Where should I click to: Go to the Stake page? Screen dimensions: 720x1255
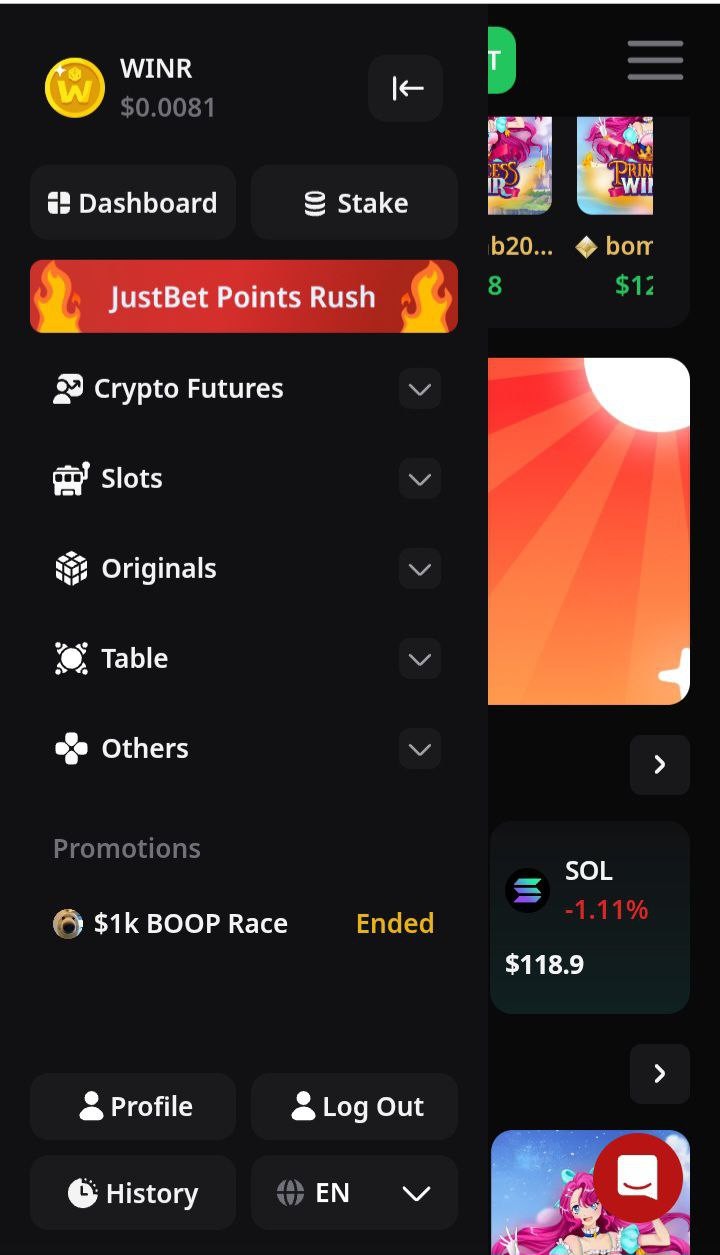click(x=354, y=203)
